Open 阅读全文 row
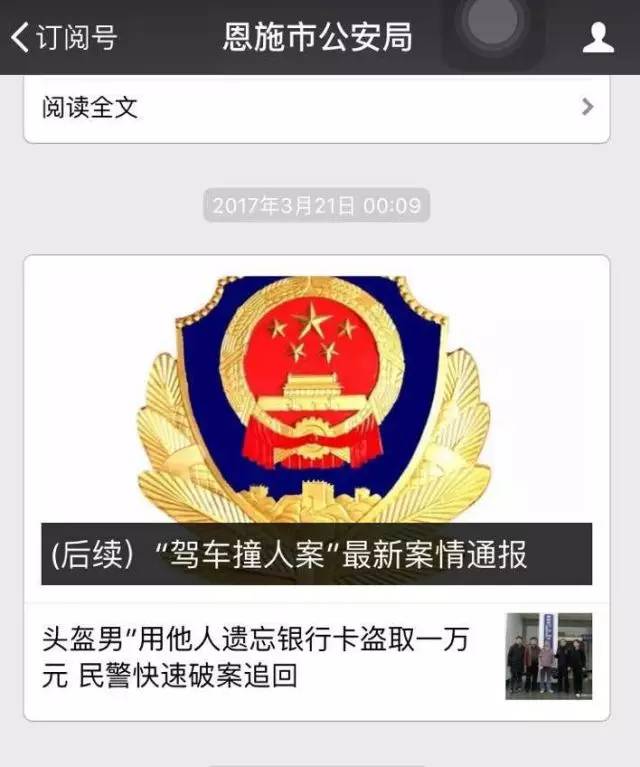640x767 pixels. pos(316,107)
